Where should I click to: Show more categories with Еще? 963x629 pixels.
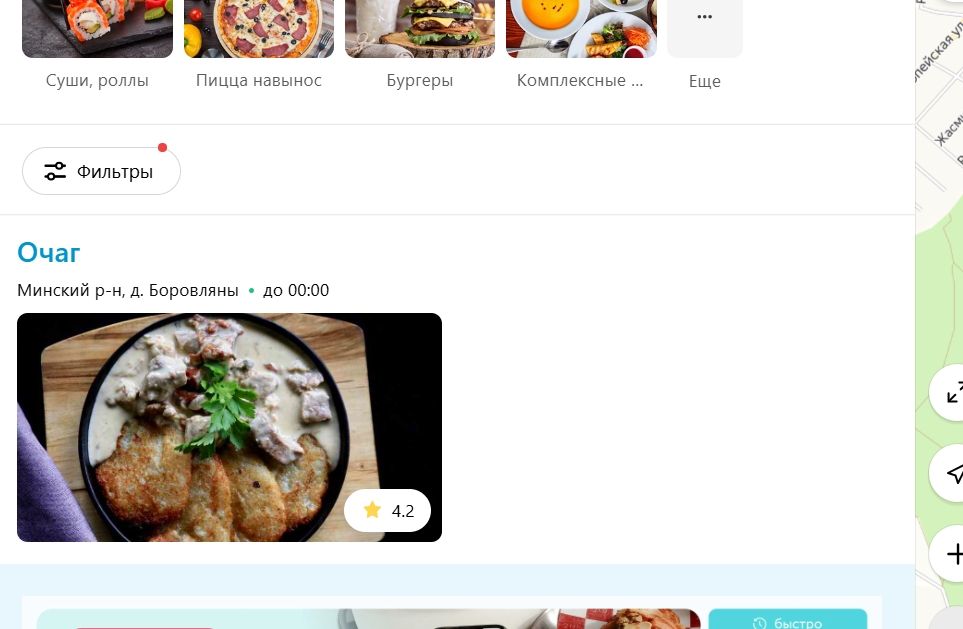[x=705, y=40]
